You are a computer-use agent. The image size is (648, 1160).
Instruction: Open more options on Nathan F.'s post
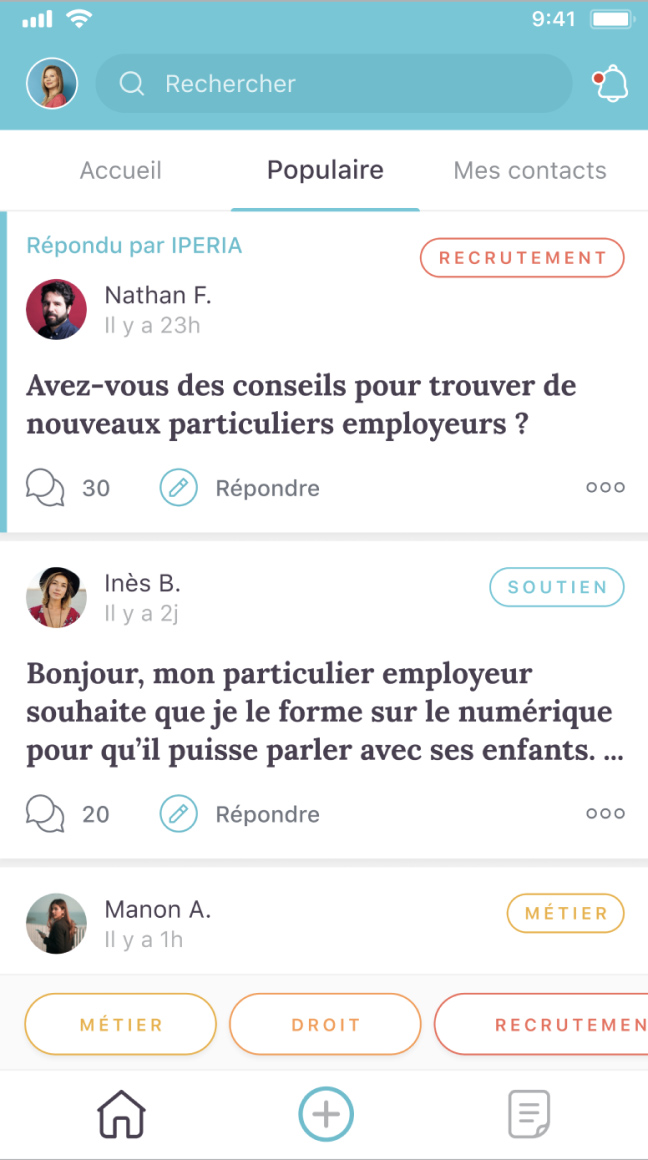click(x=605, y=488)
